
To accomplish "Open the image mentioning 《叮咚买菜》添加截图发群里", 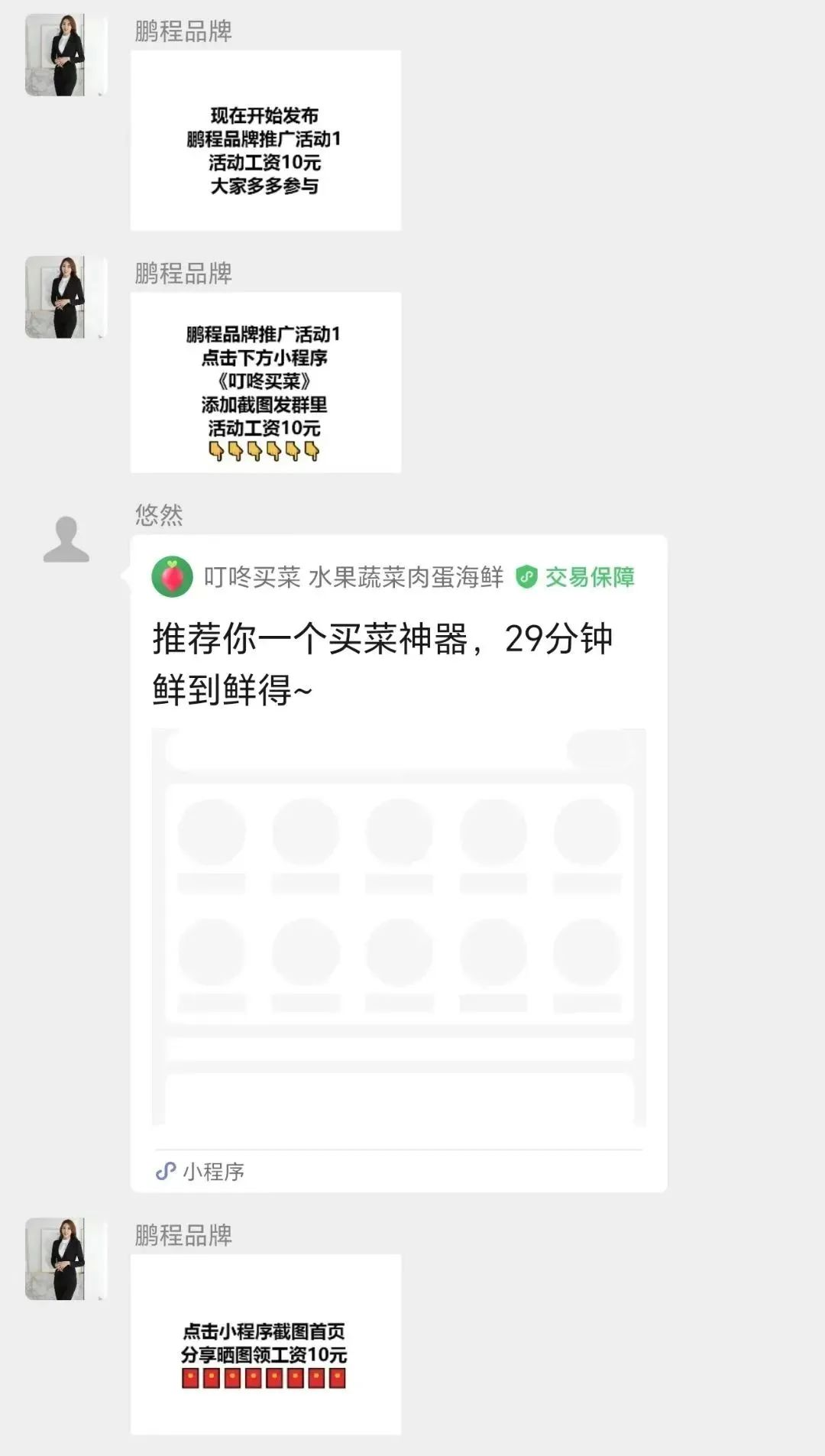I will (266, 382).
